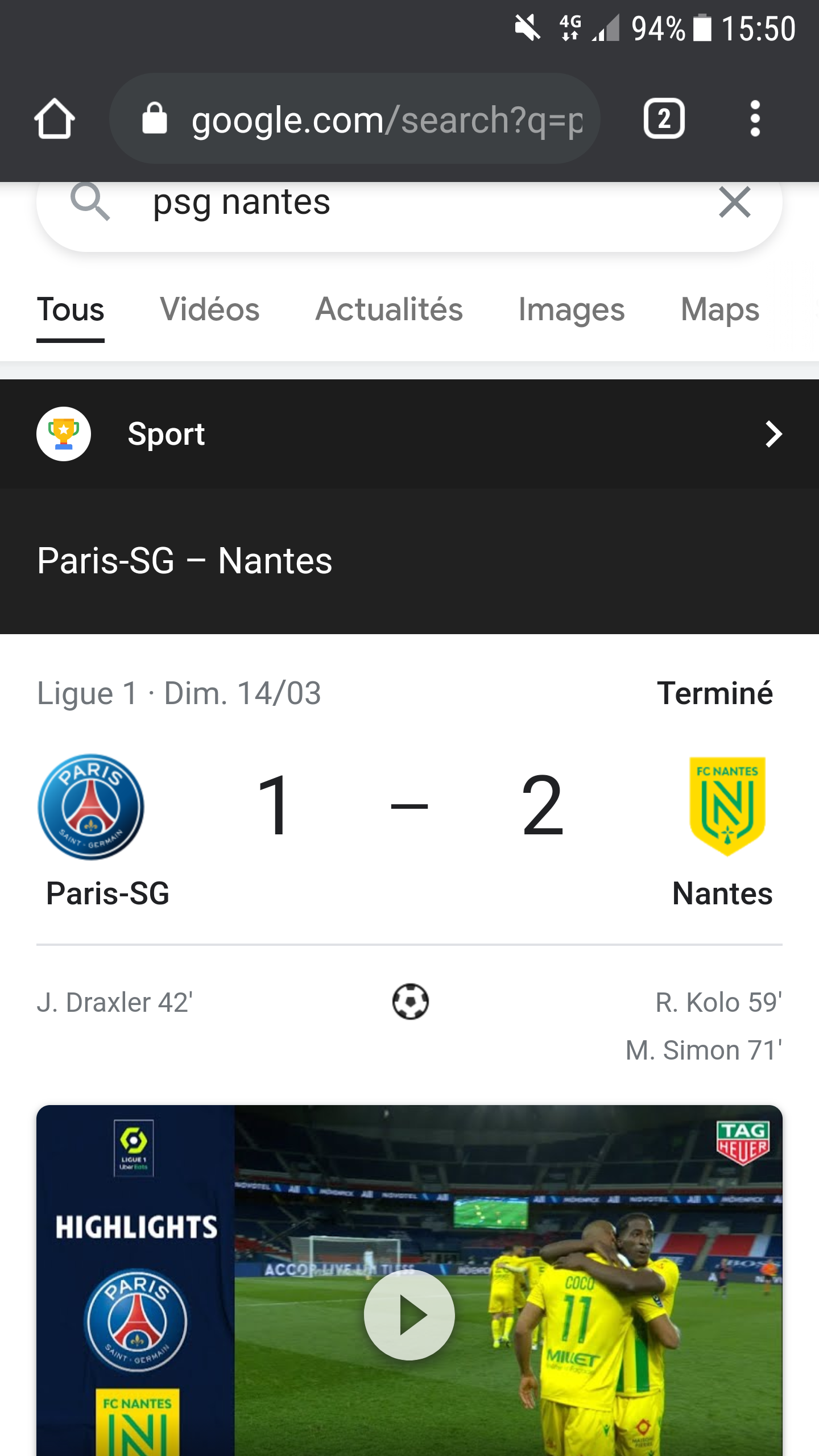819x1456 pixels.
Task: Clear the search query with the X
Action: (x=734, y=202)
